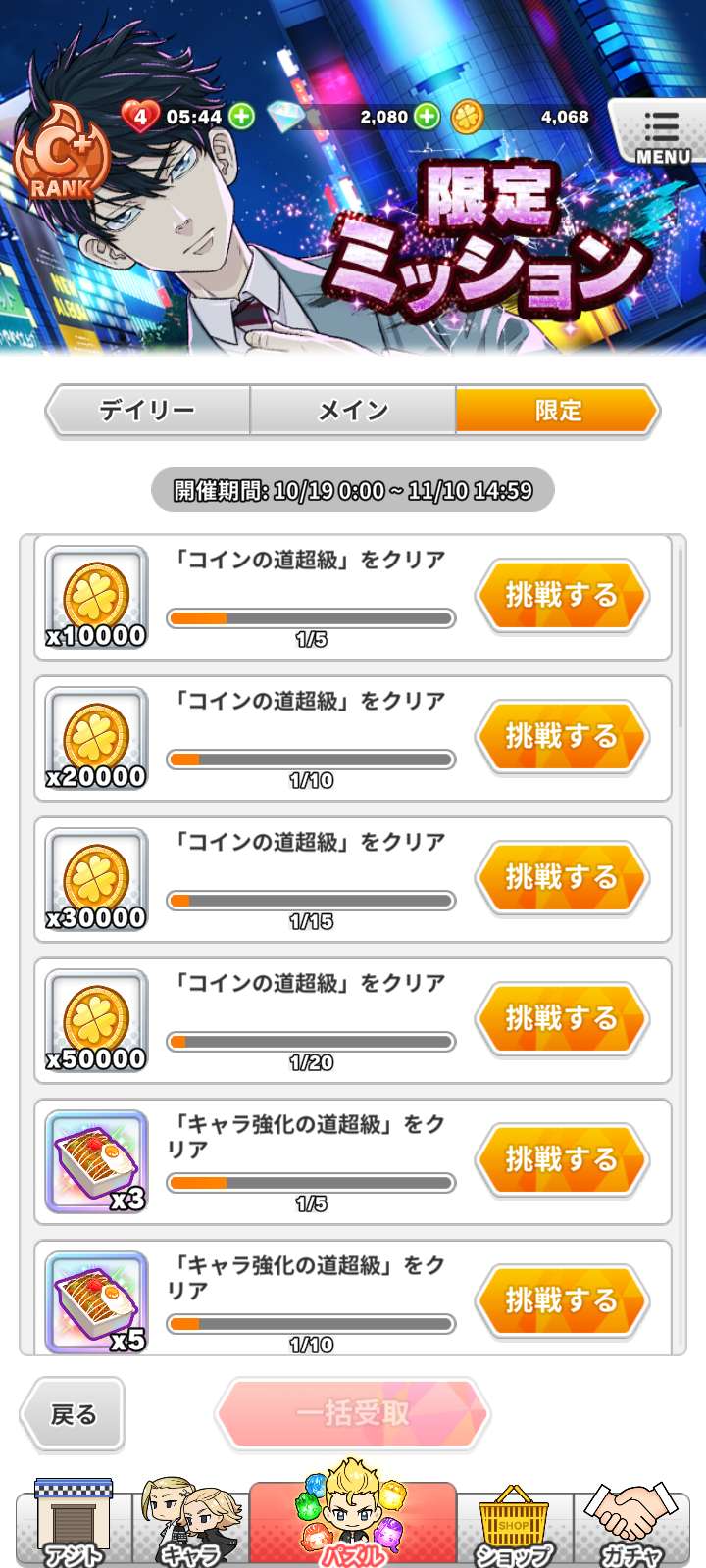
Task: Tap 挑戦する for the x10000 coin mission
Action: 561,595
